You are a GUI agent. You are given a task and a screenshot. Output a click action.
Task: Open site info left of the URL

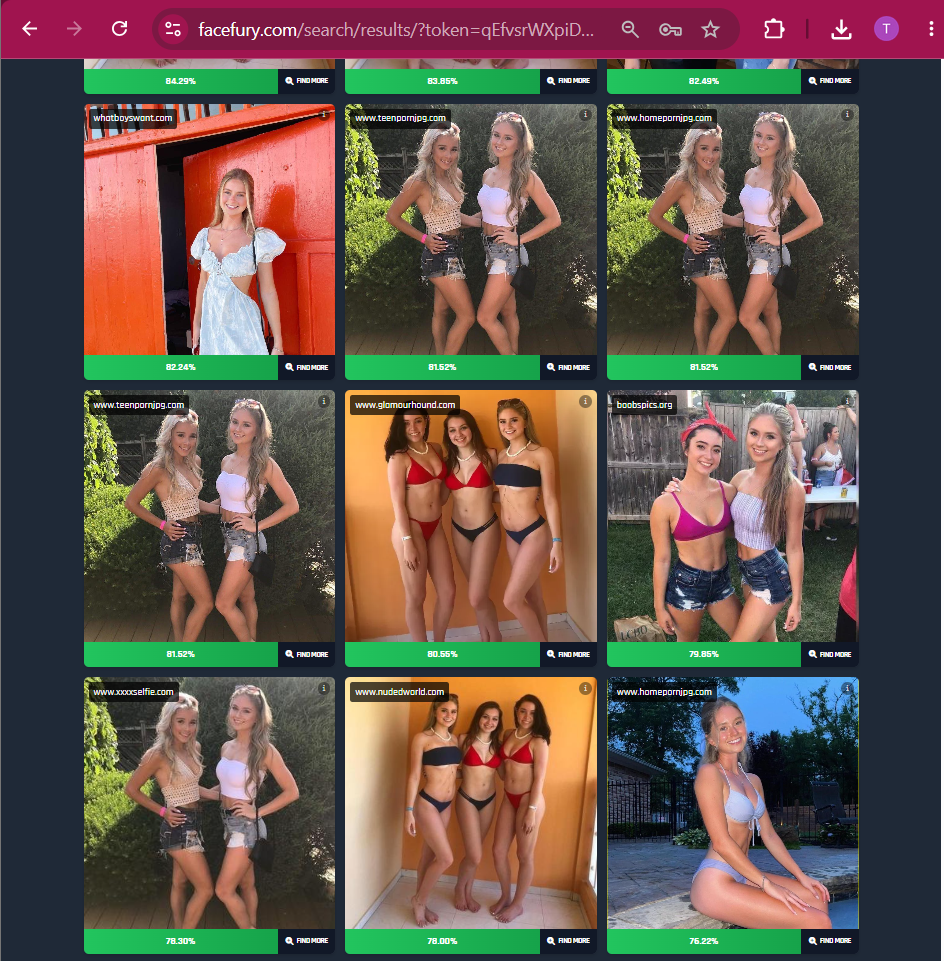[173, 29]
